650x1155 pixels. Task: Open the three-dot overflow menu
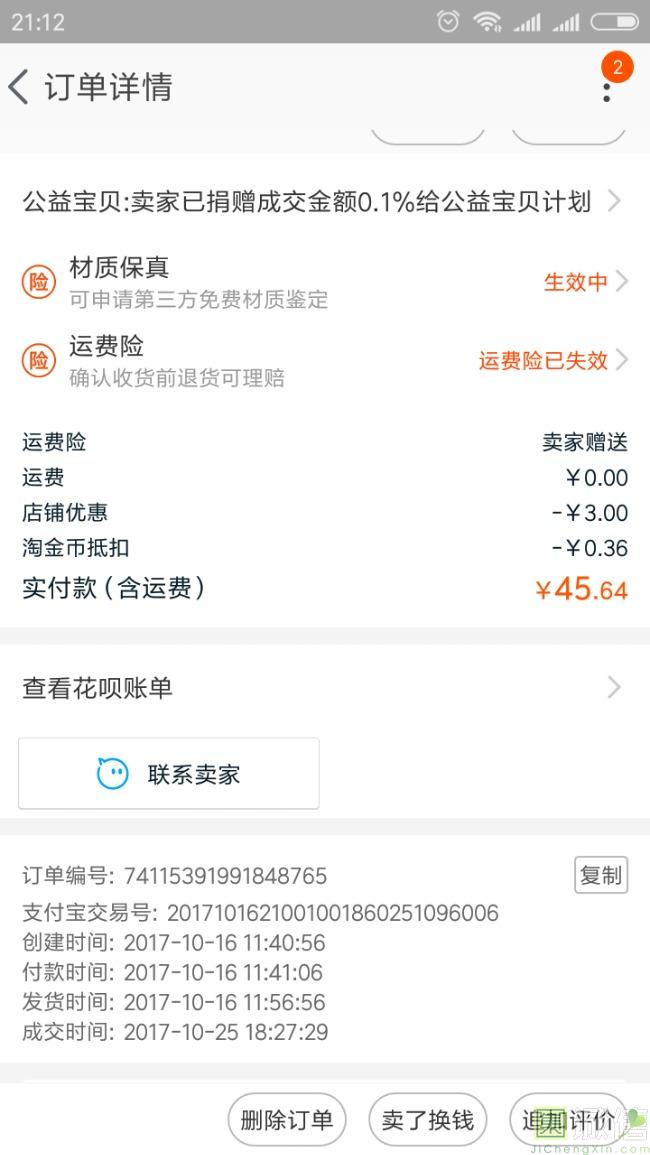pos(606,90)
